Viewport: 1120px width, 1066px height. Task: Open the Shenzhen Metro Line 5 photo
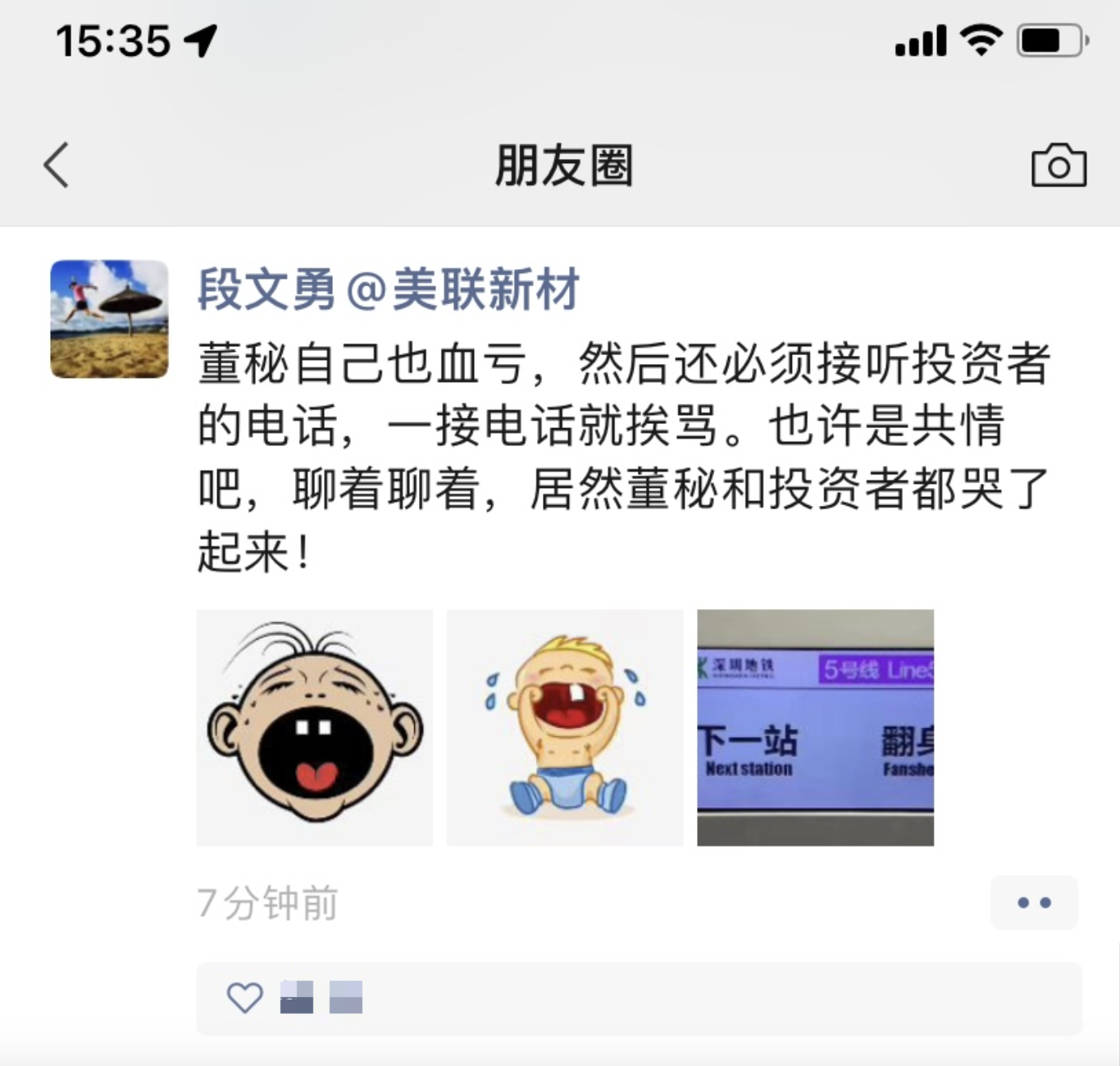815,727
